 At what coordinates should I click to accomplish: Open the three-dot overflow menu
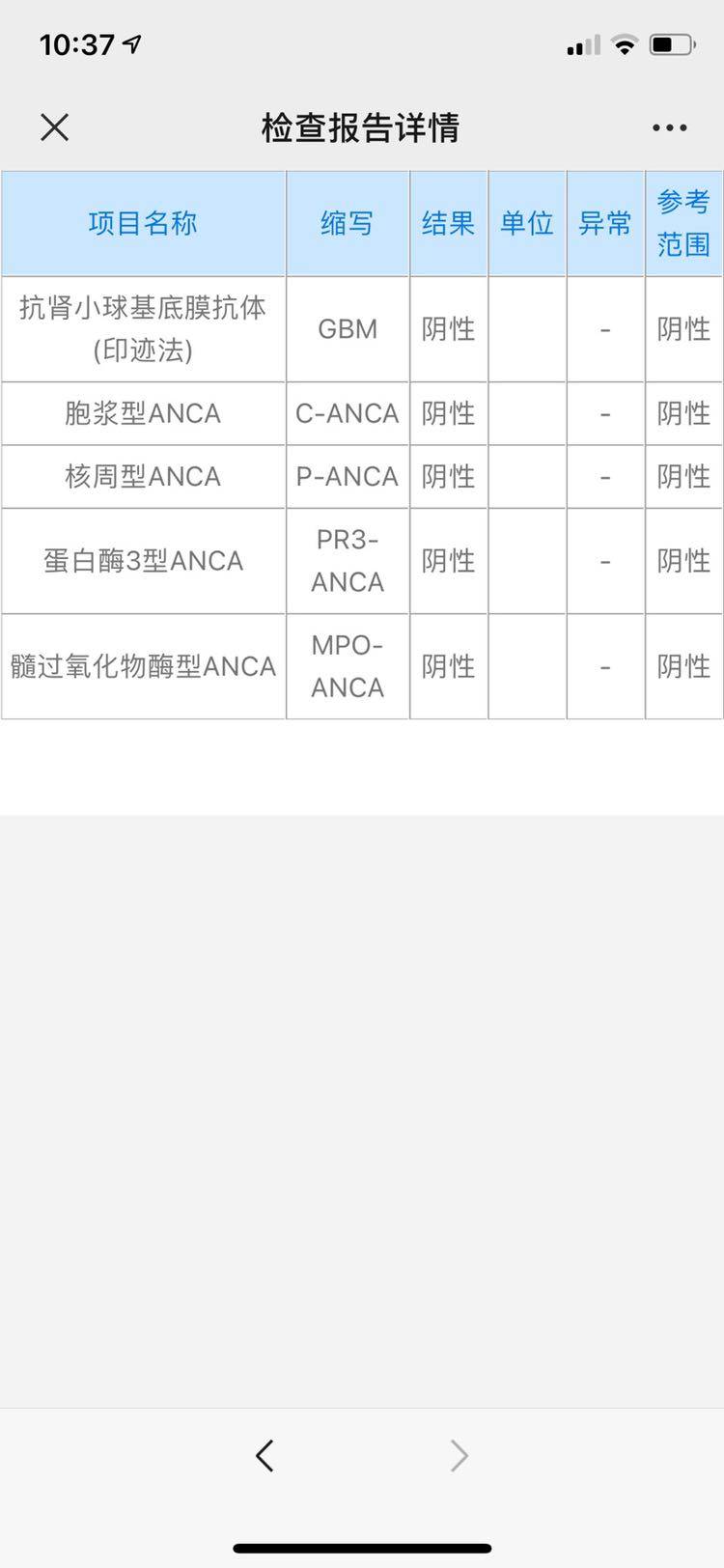(x=669, y=127)
